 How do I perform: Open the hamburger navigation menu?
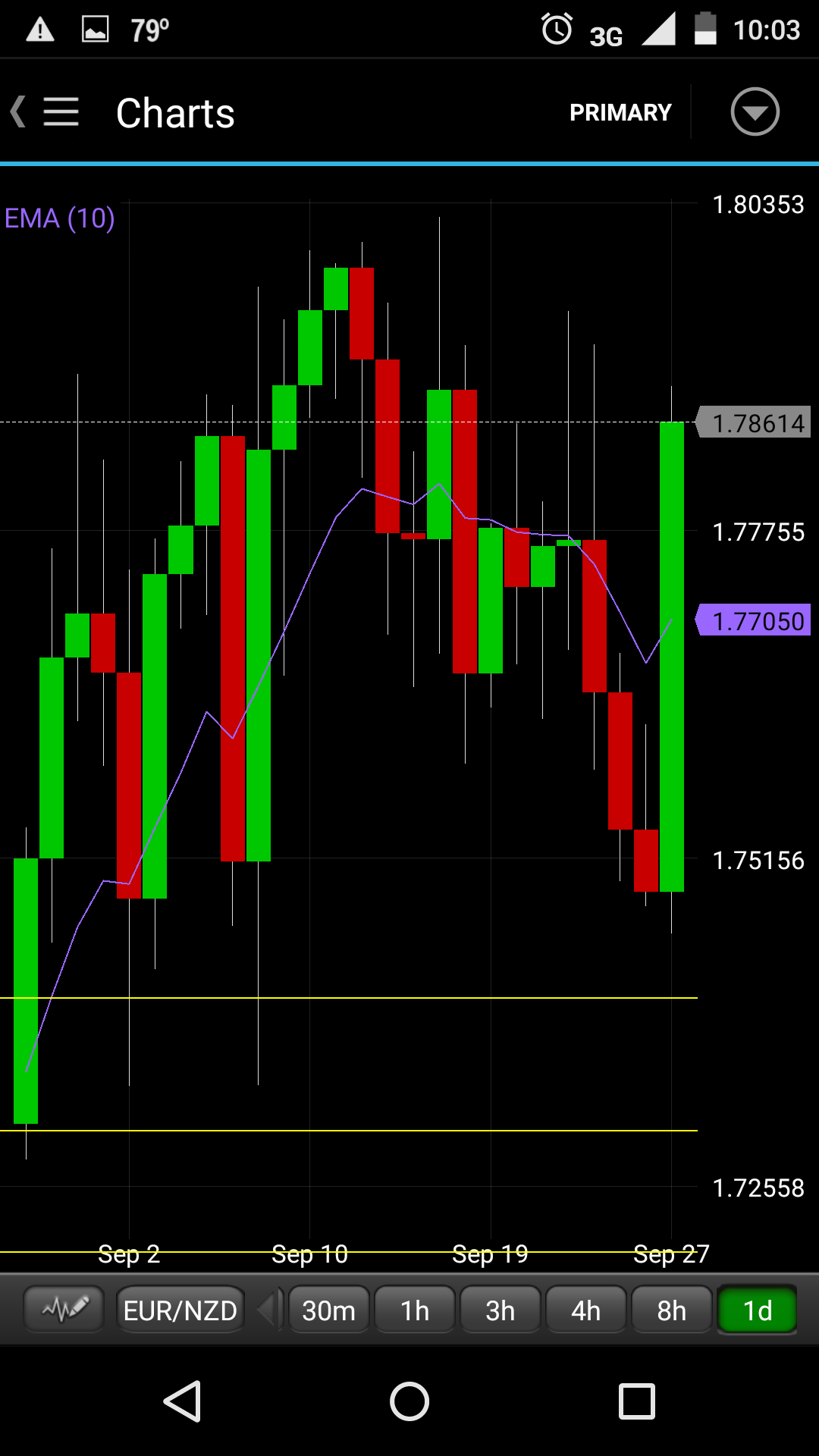[x=60, y=112]
